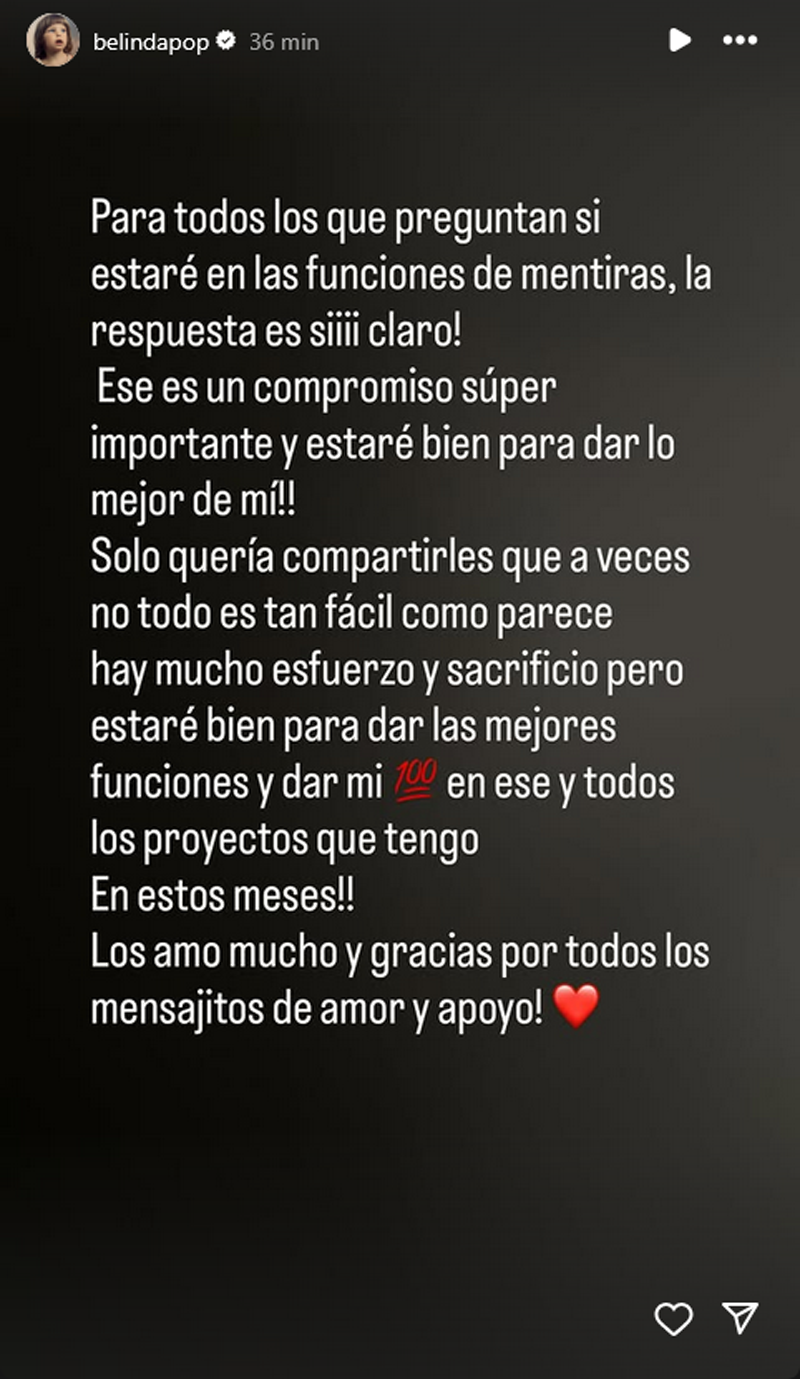This screenshot has width=800, height=1379.
Task: Tap the belindapop username
Action: click(150, 42)
